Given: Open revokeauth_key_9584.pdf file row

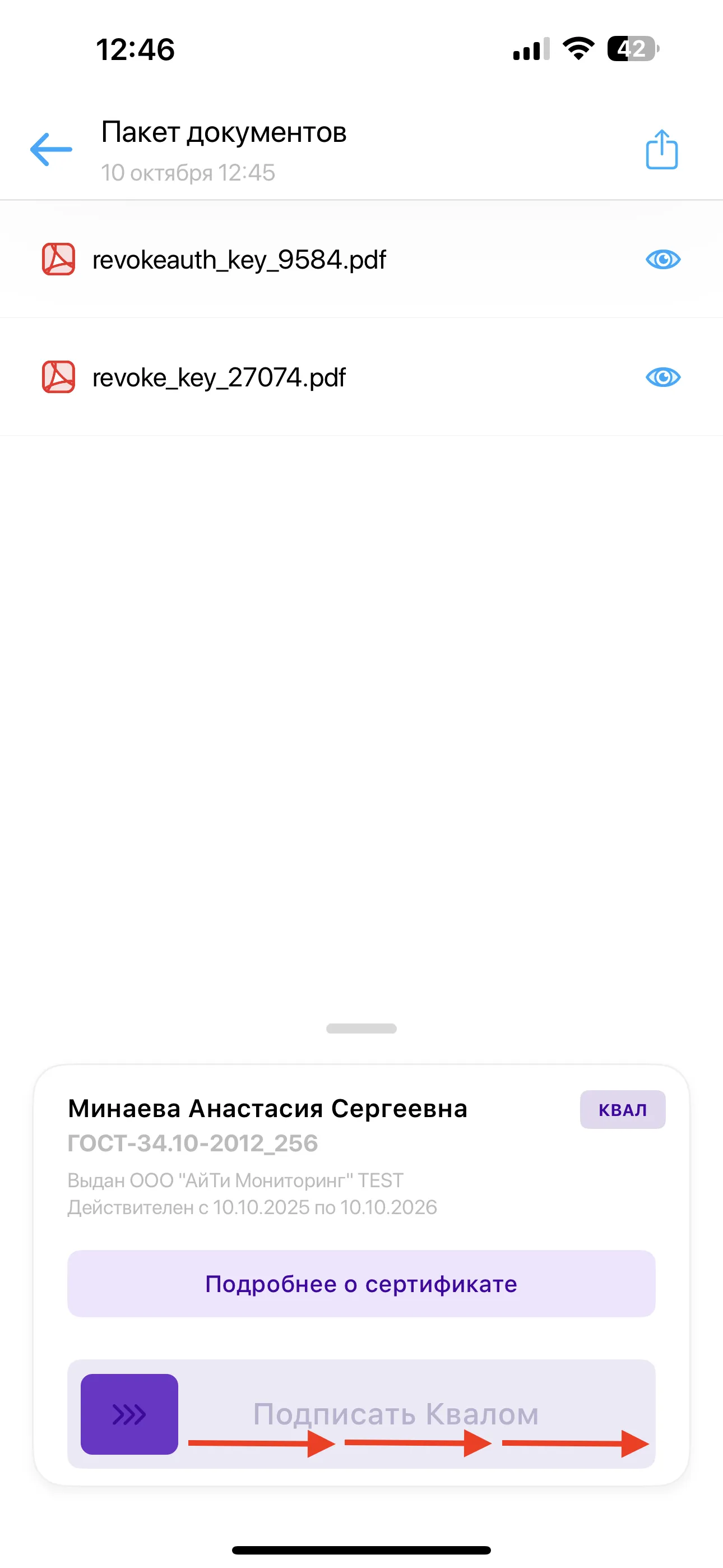Looking at the screenshot, I should (x=239, y=260).
